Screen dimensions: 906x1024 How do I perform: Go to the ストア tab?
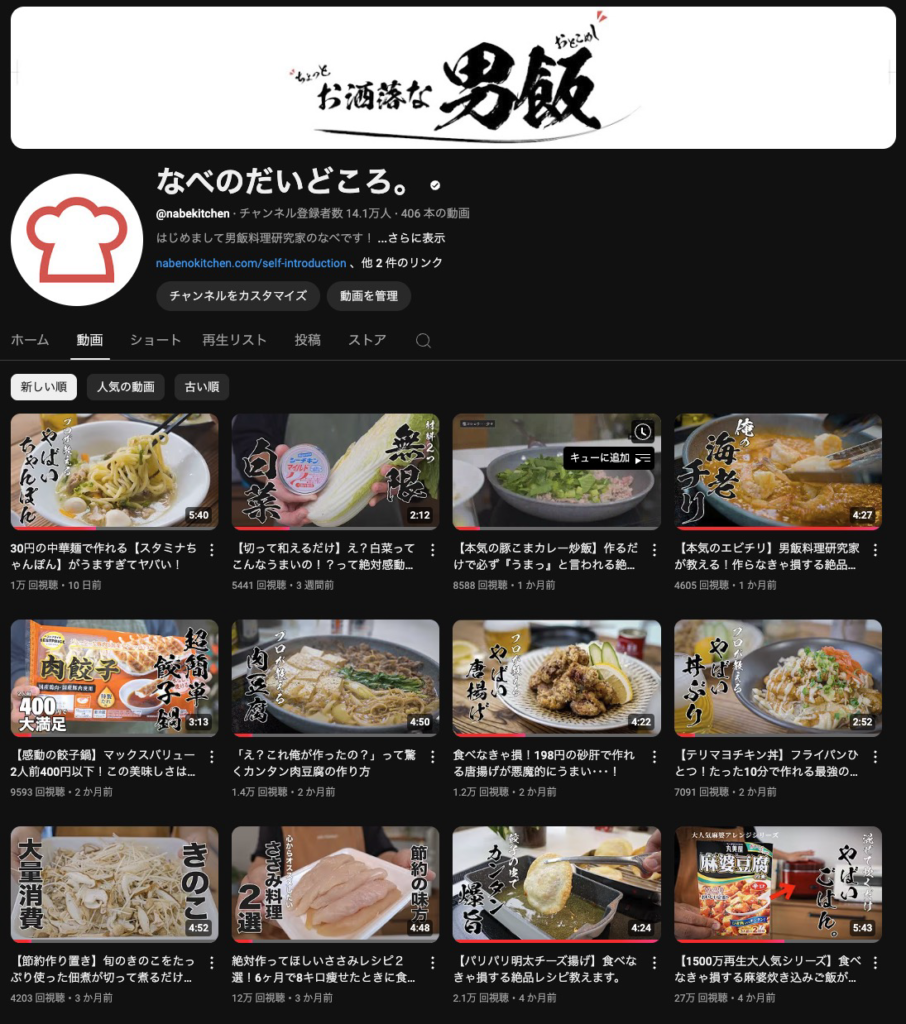point(367,340)
